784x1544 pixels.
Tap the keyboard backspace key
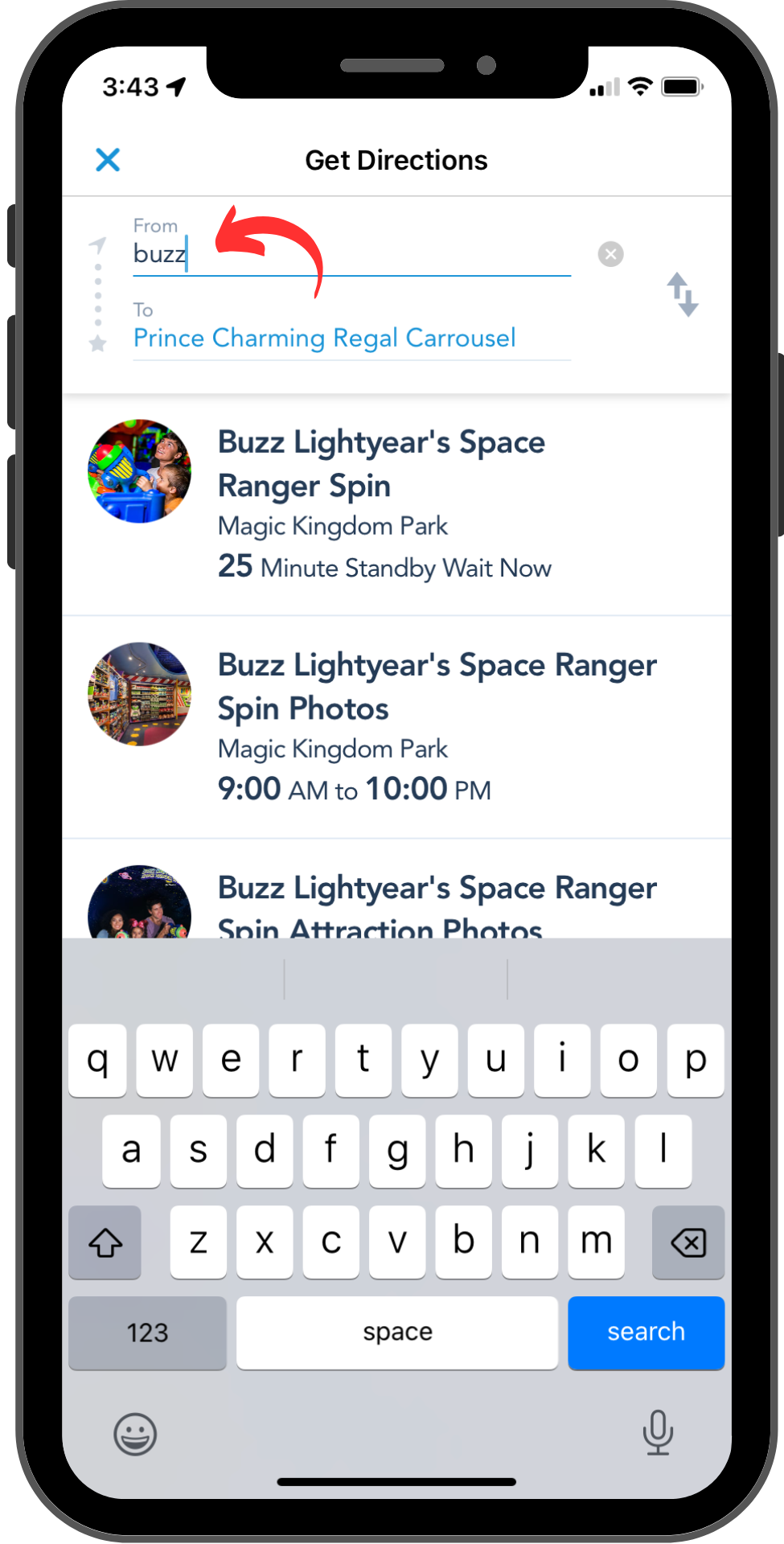[x=688, y=1242]
